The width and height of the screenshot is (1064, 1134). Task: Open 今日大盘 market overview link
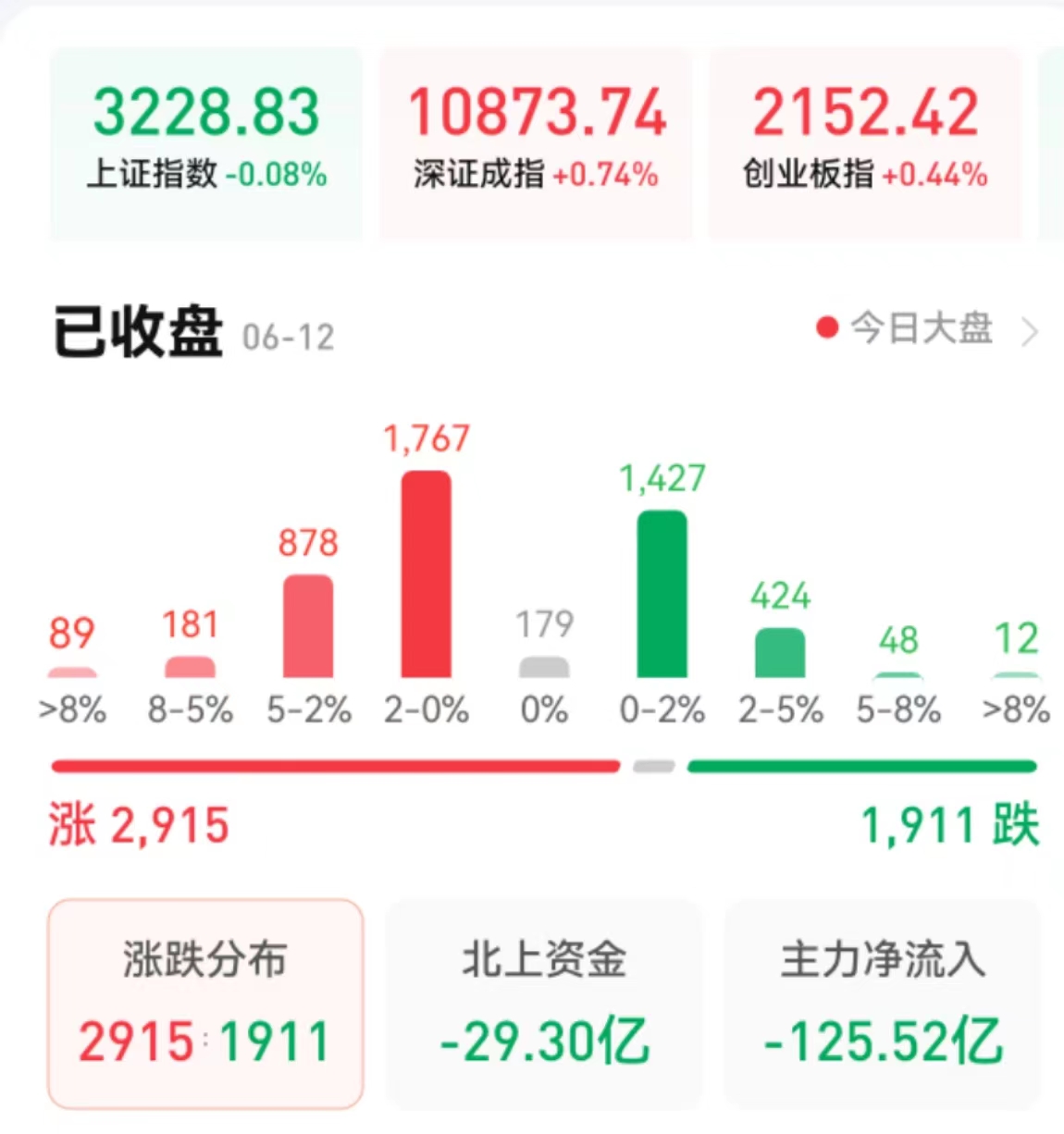point(927,329)
